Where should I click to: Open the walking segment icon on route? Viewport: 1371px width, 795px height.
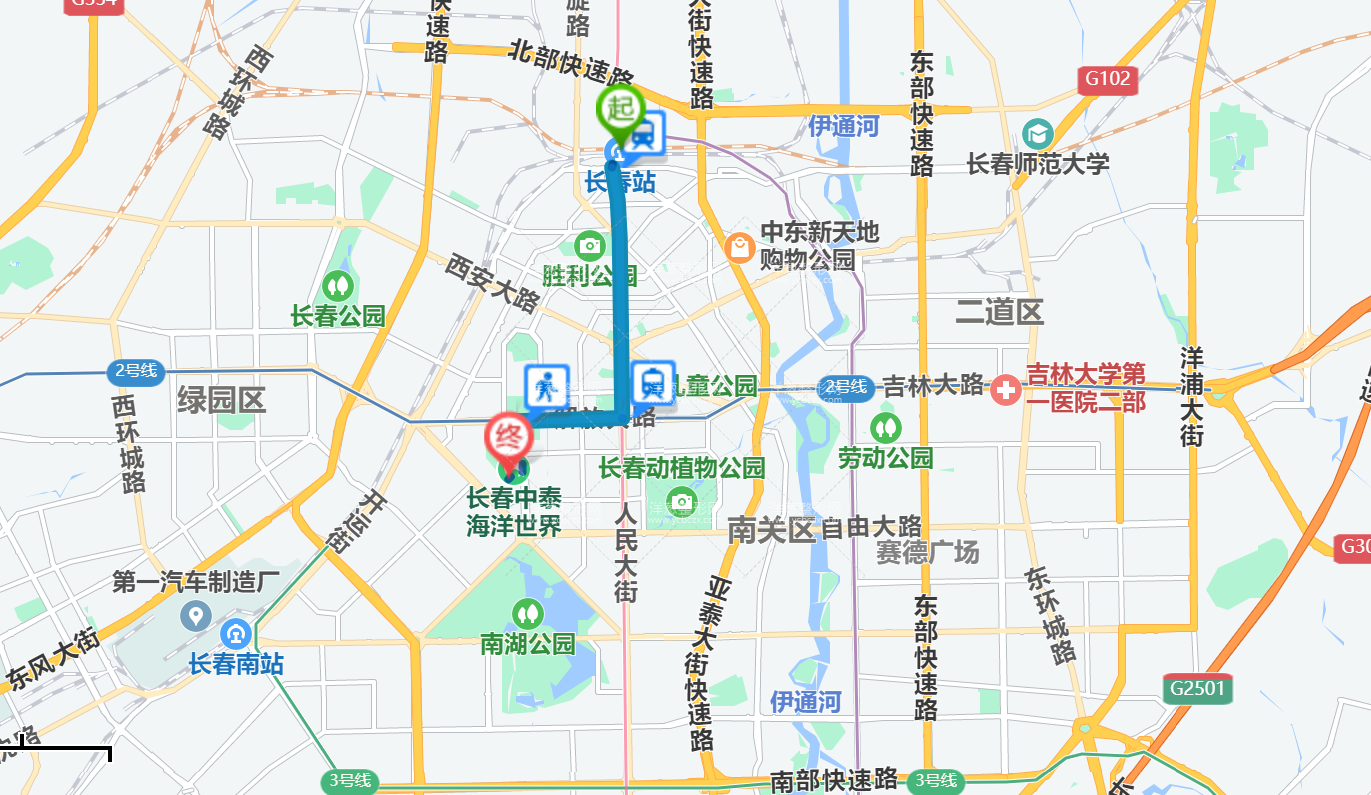pyautogui.click(x=547, y=386)
